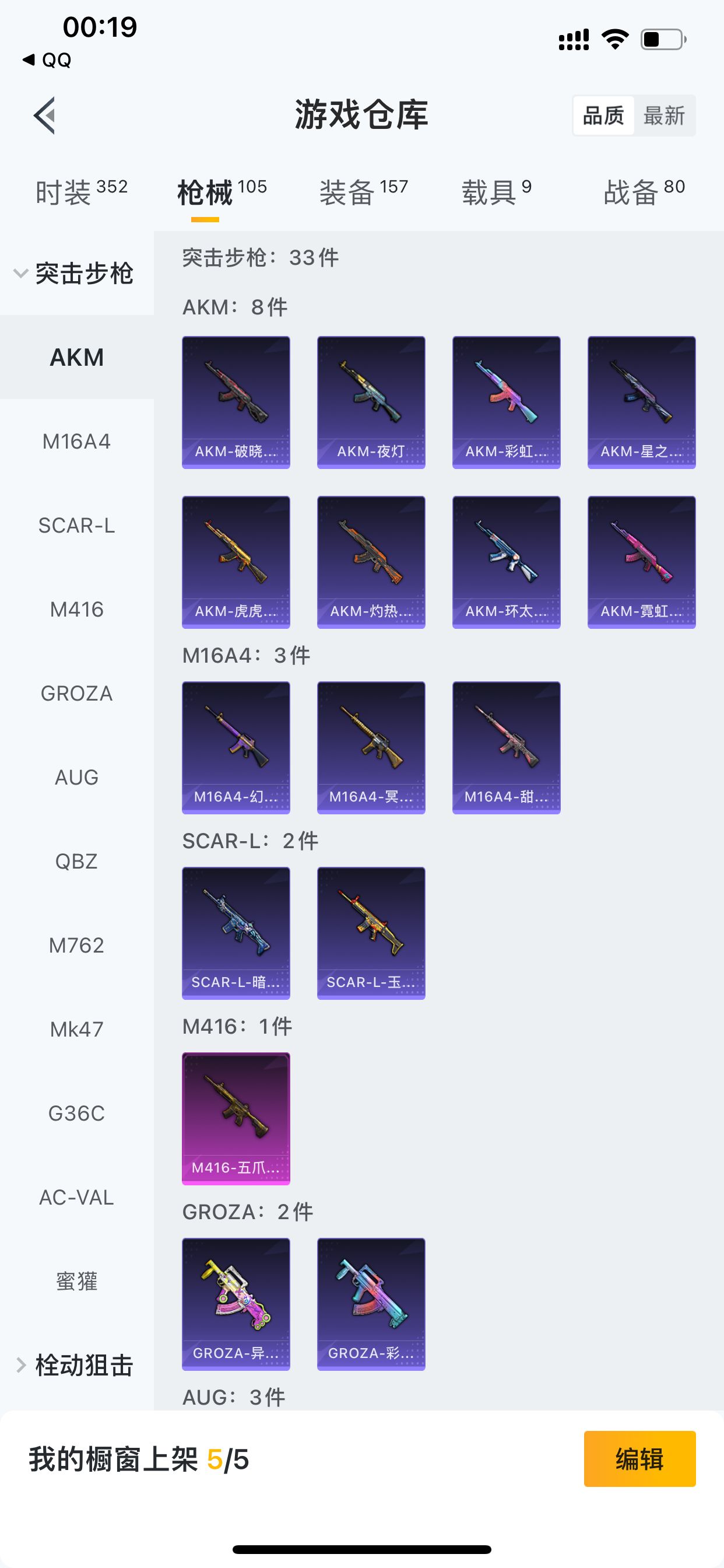
Task: Switch sorting to 最新
Action: (664, 116)
